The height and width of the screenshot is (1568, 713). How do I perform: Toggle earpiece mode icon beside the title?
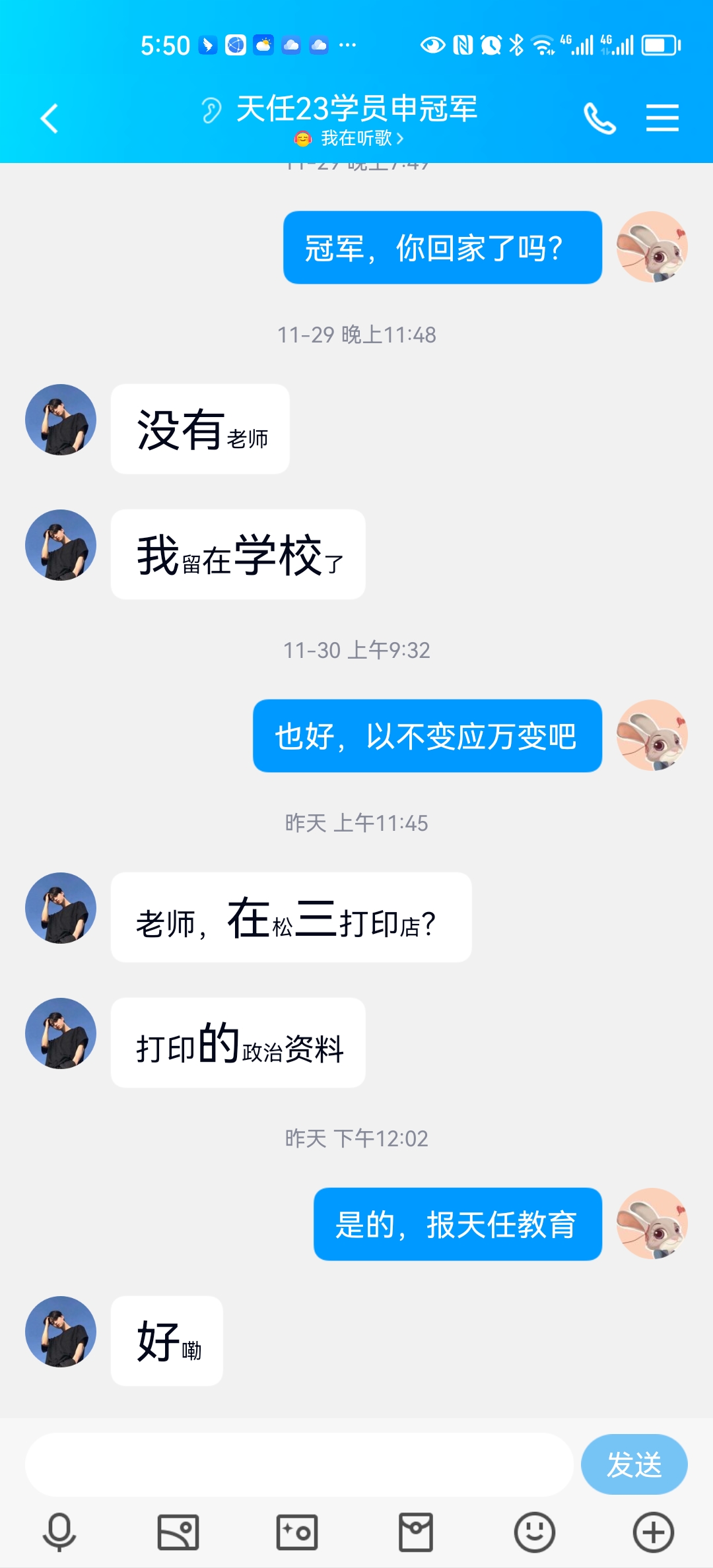[x=211, y=110]
